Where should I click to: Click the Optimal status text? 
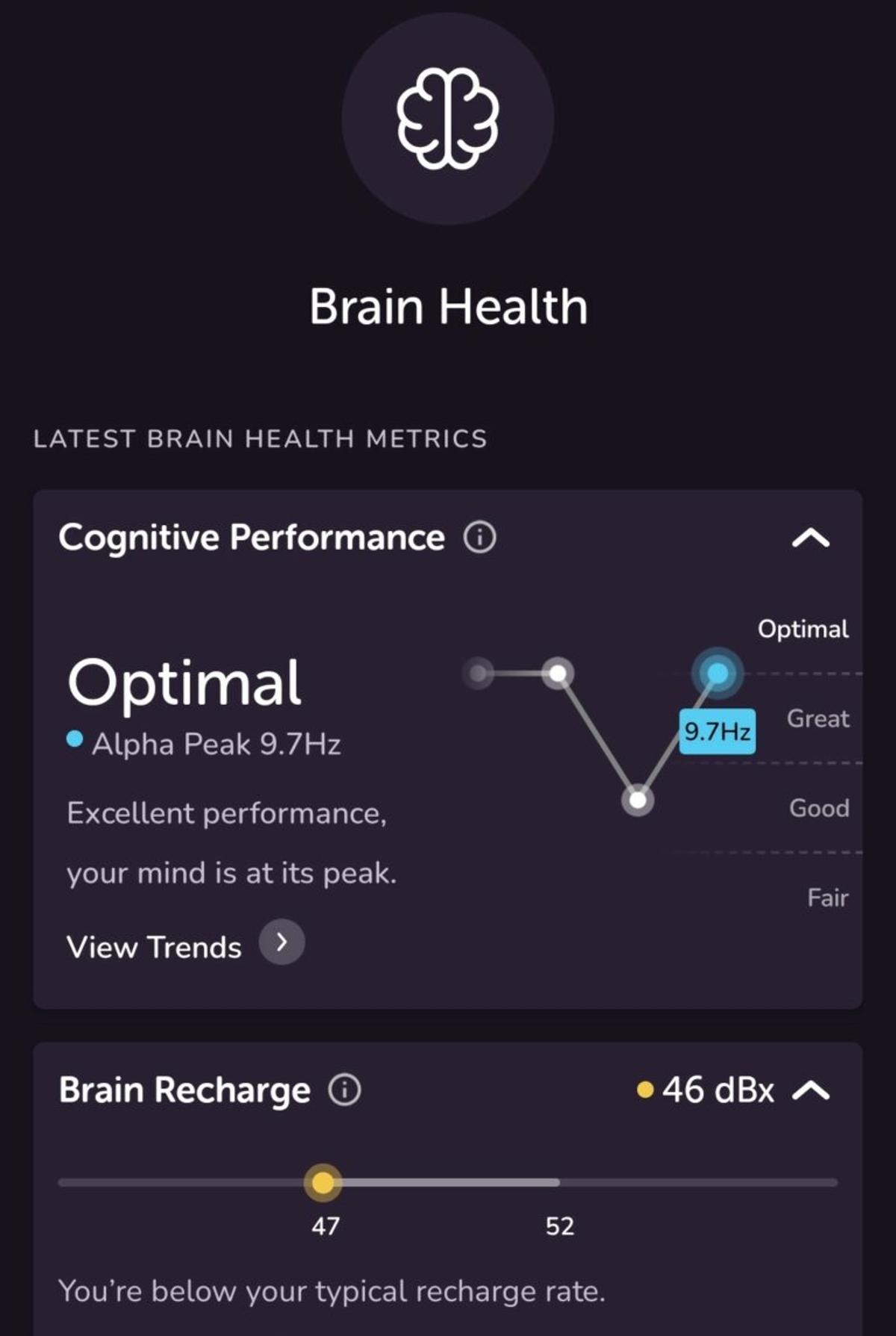[184, 683]
